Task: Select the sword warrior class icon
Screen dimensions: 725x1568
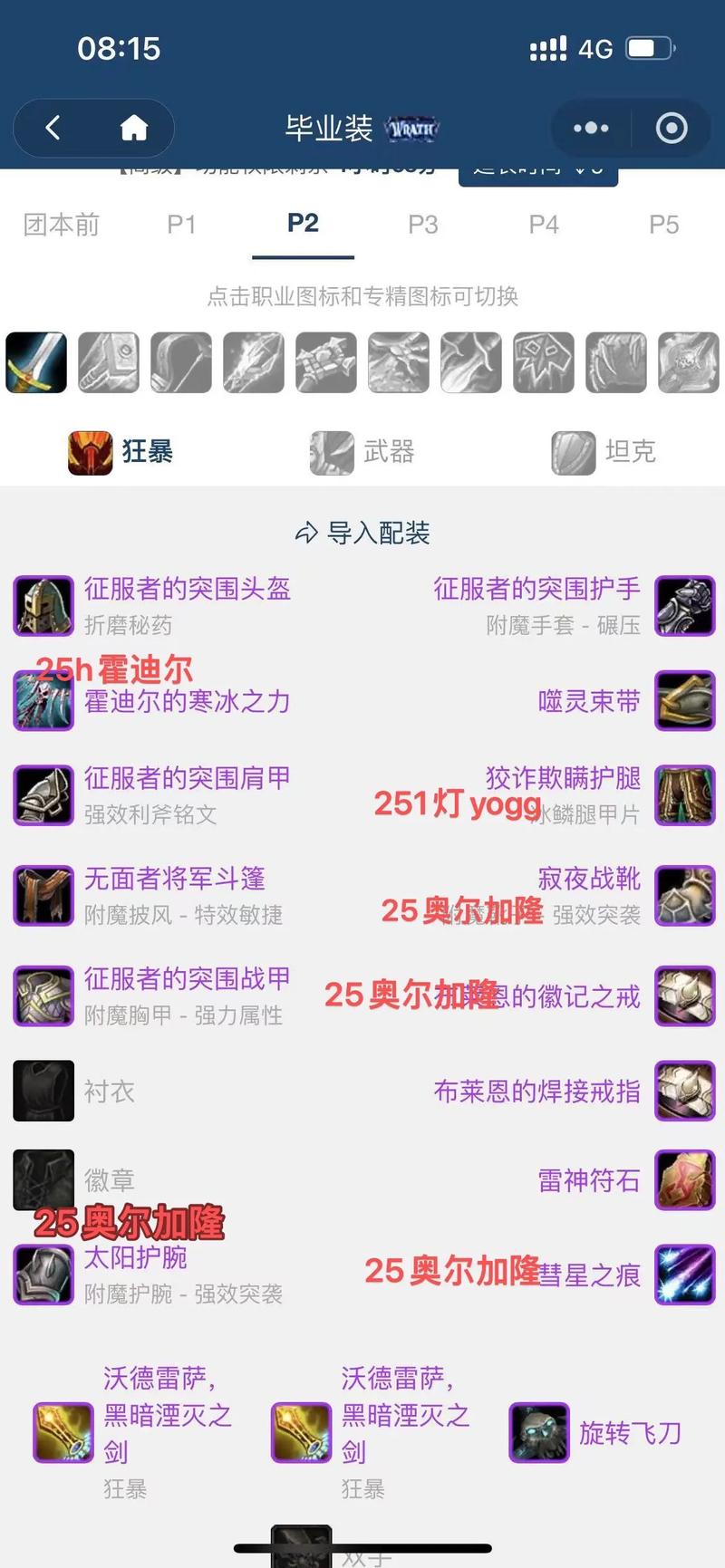Action: tap(36, 362)
